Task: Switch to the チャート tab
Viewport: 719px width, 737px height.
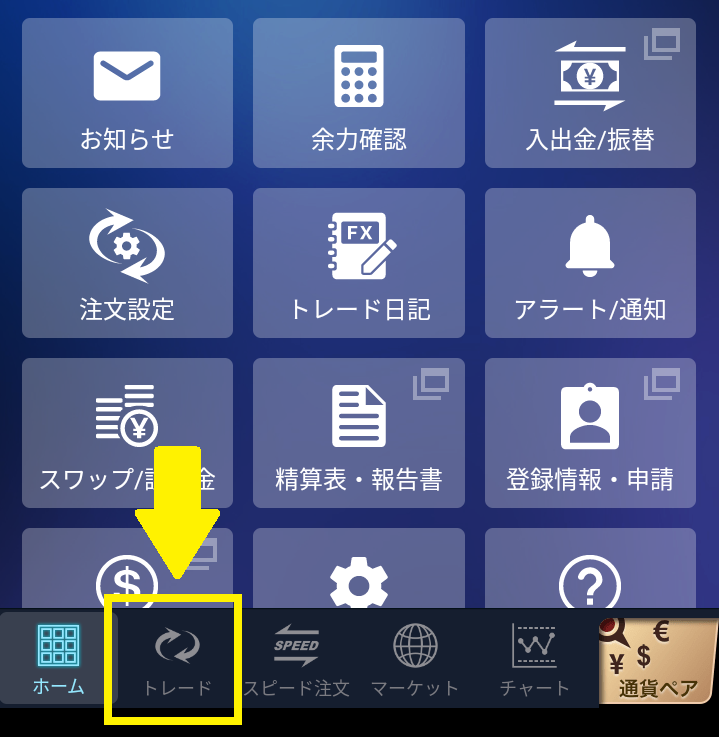Action: coord(535,659)
